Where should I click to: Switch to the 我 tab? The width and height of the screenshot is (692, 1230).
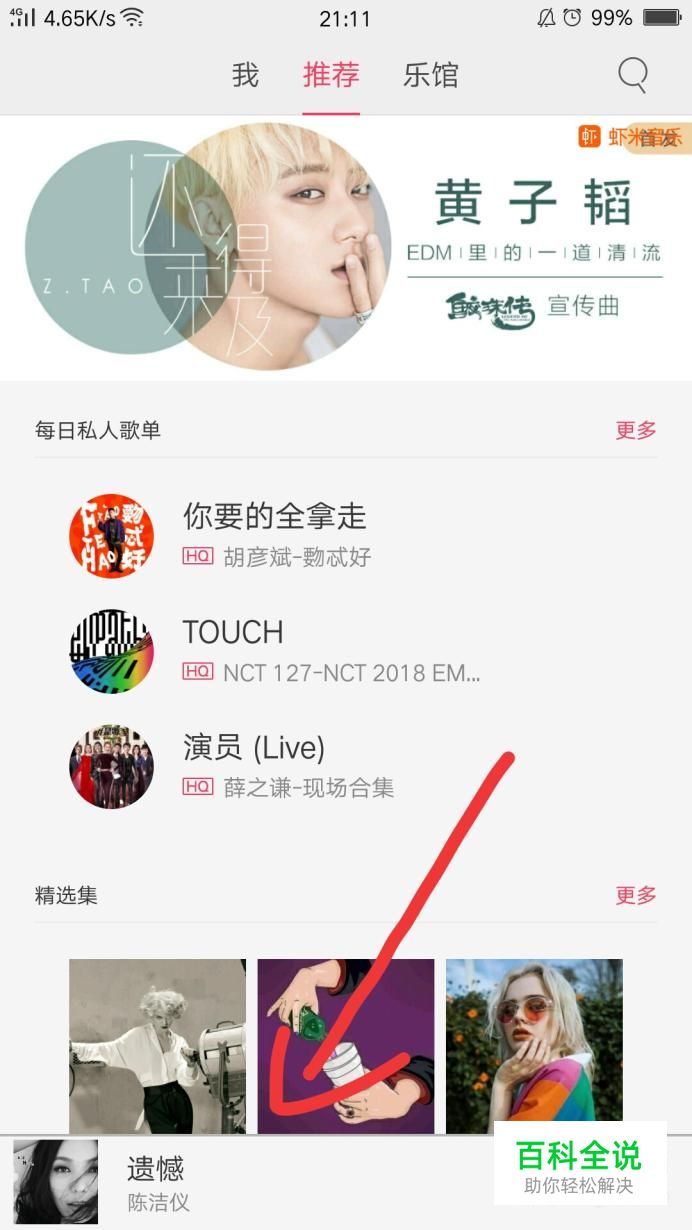[x=245, y=75]
